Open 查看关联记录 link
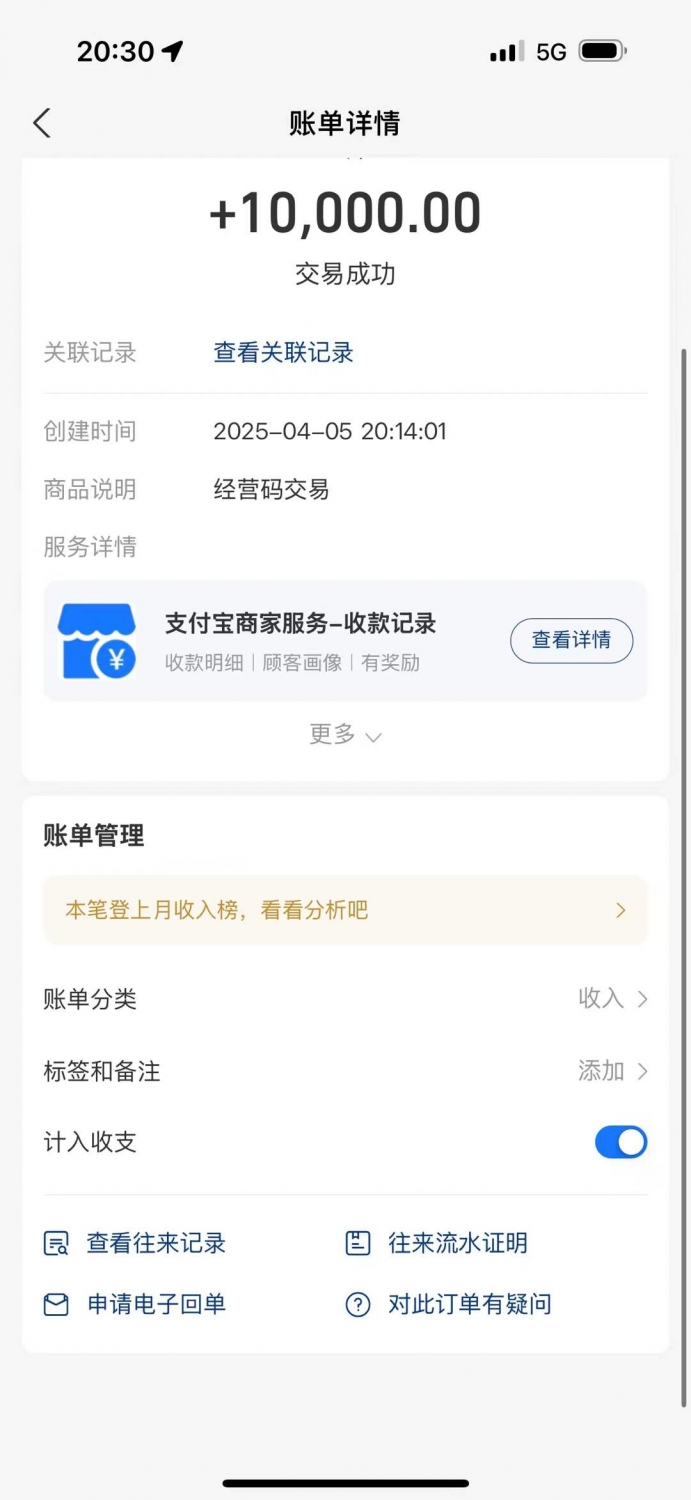691x1500 pixels. [x=283, y=353]
